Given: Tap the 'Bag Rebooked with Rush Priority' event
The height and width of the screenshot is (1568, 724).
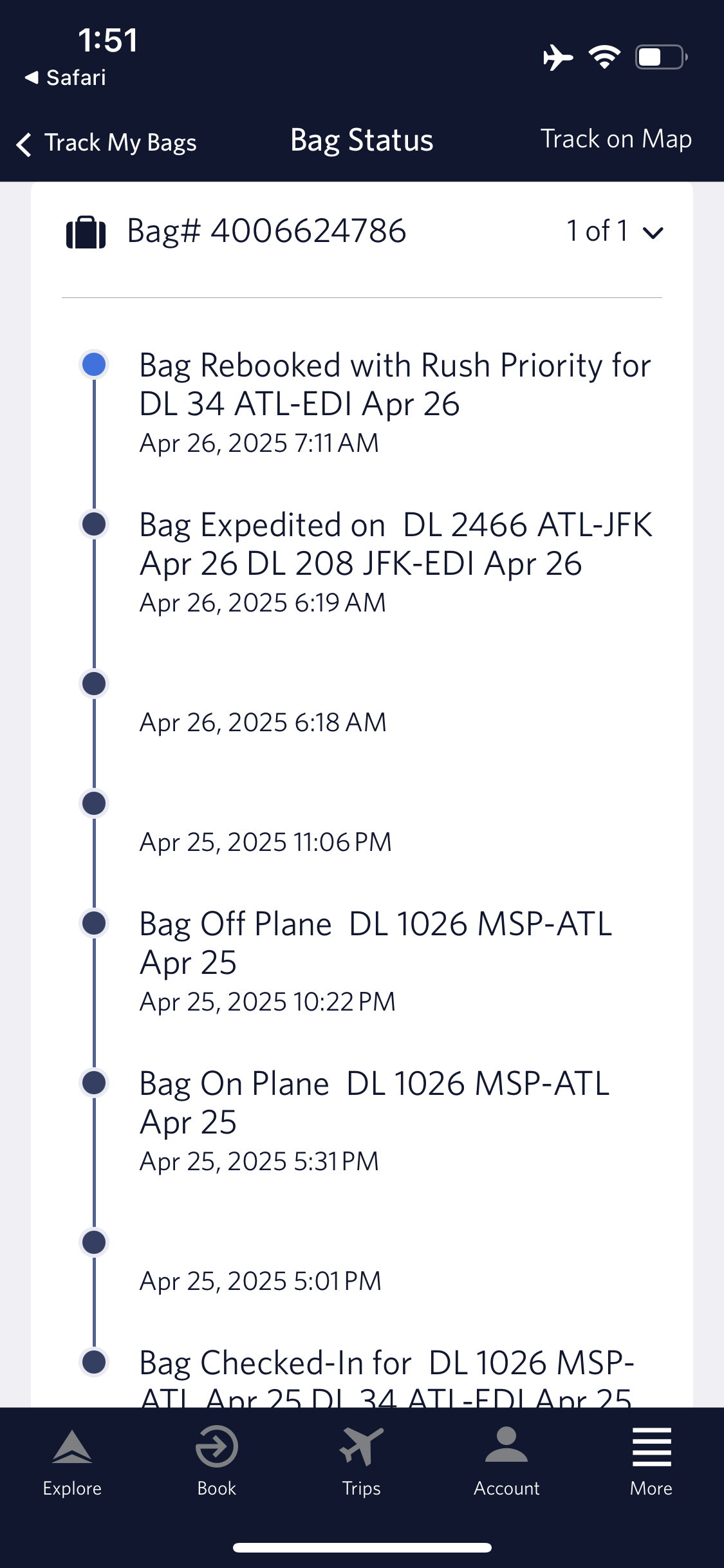Looking at the screenshot, I should click(394, 384).
